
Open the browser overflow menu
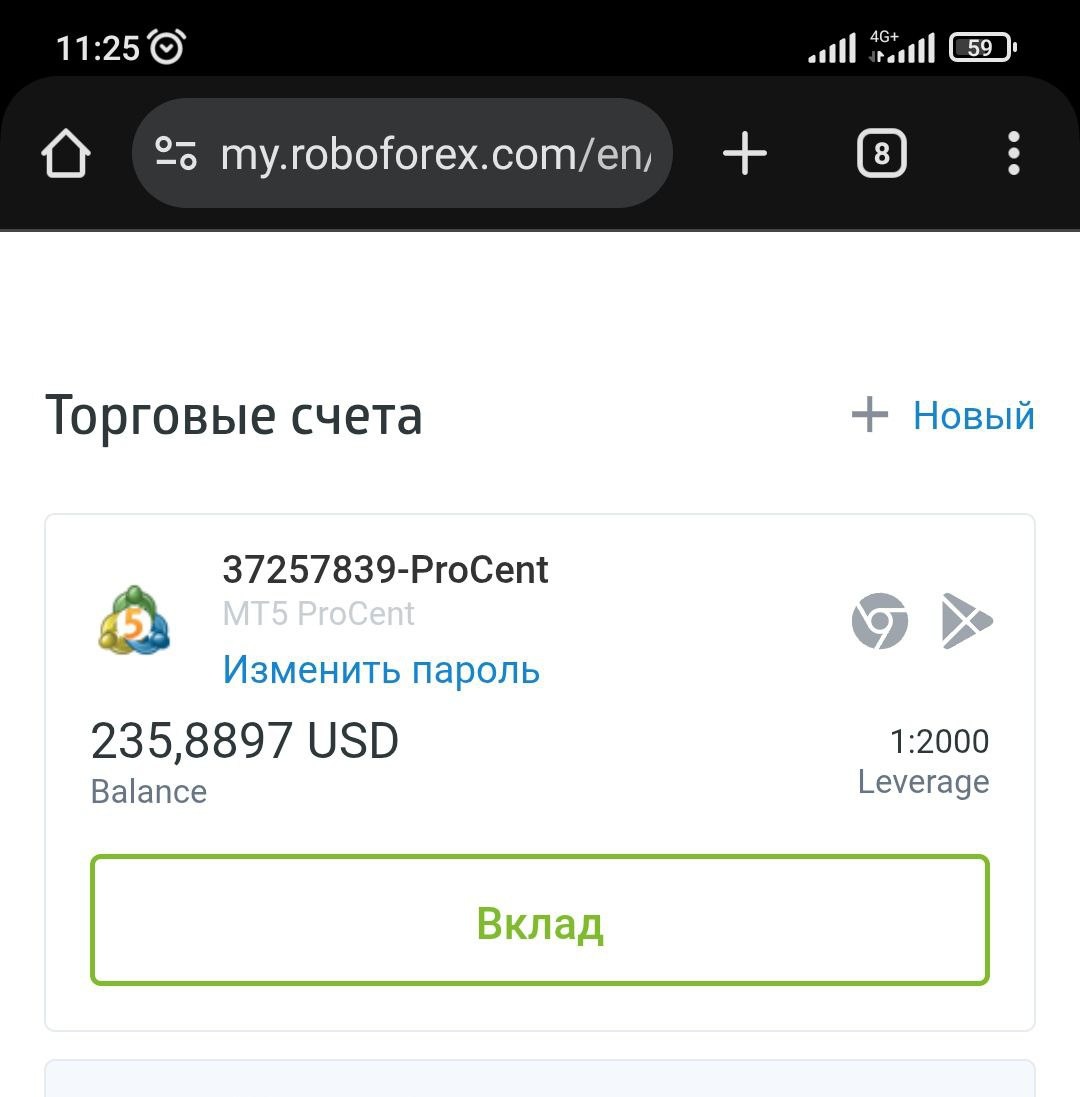point(1013,155)
